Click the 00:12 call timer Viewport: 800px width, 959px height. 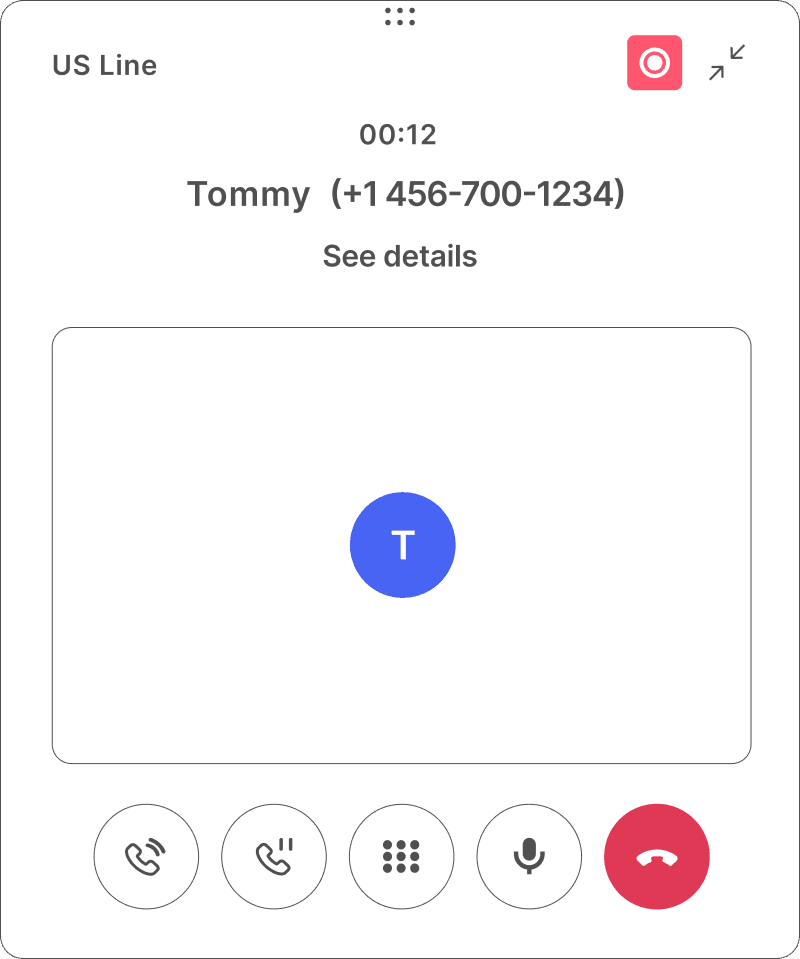[399, 134]
